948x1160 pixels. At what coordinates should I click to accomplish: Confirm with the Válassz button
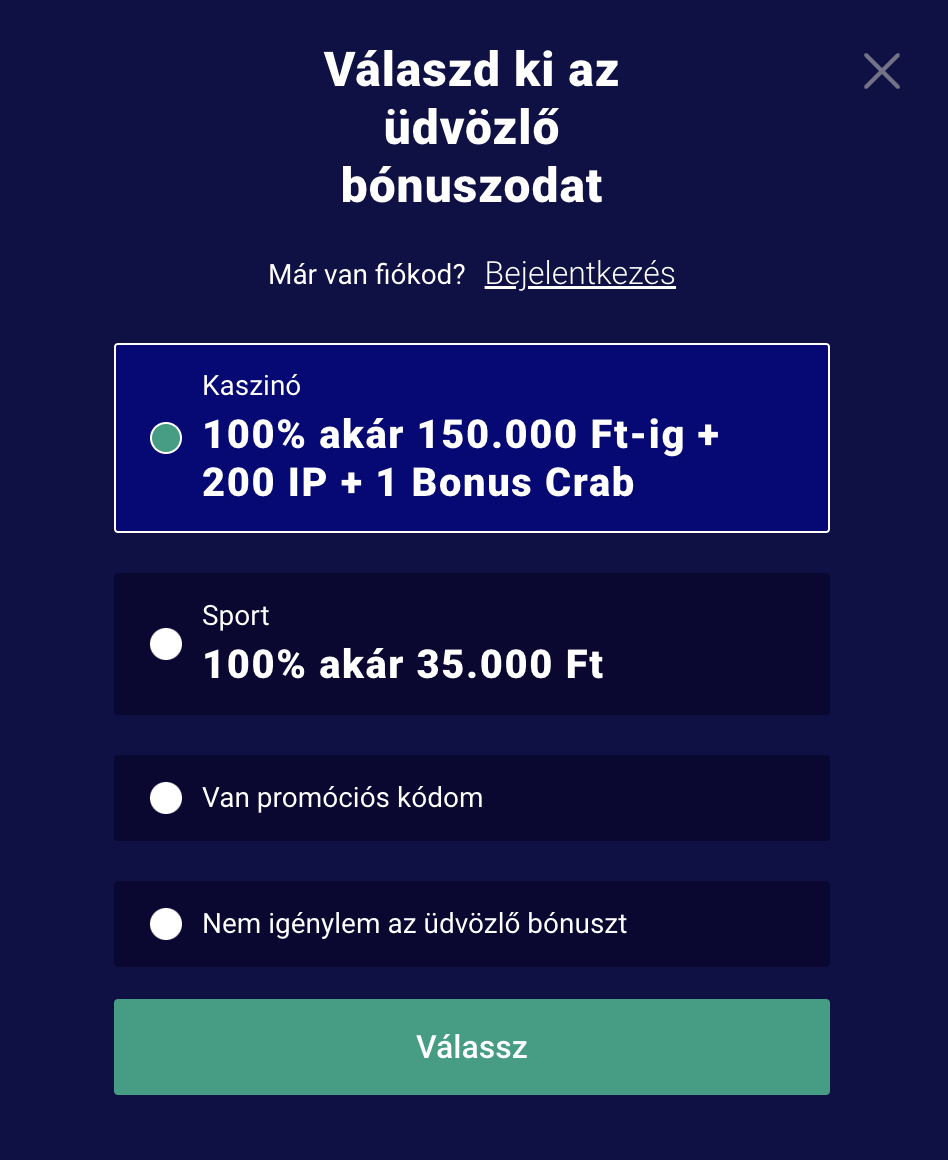pos(471,1047)
